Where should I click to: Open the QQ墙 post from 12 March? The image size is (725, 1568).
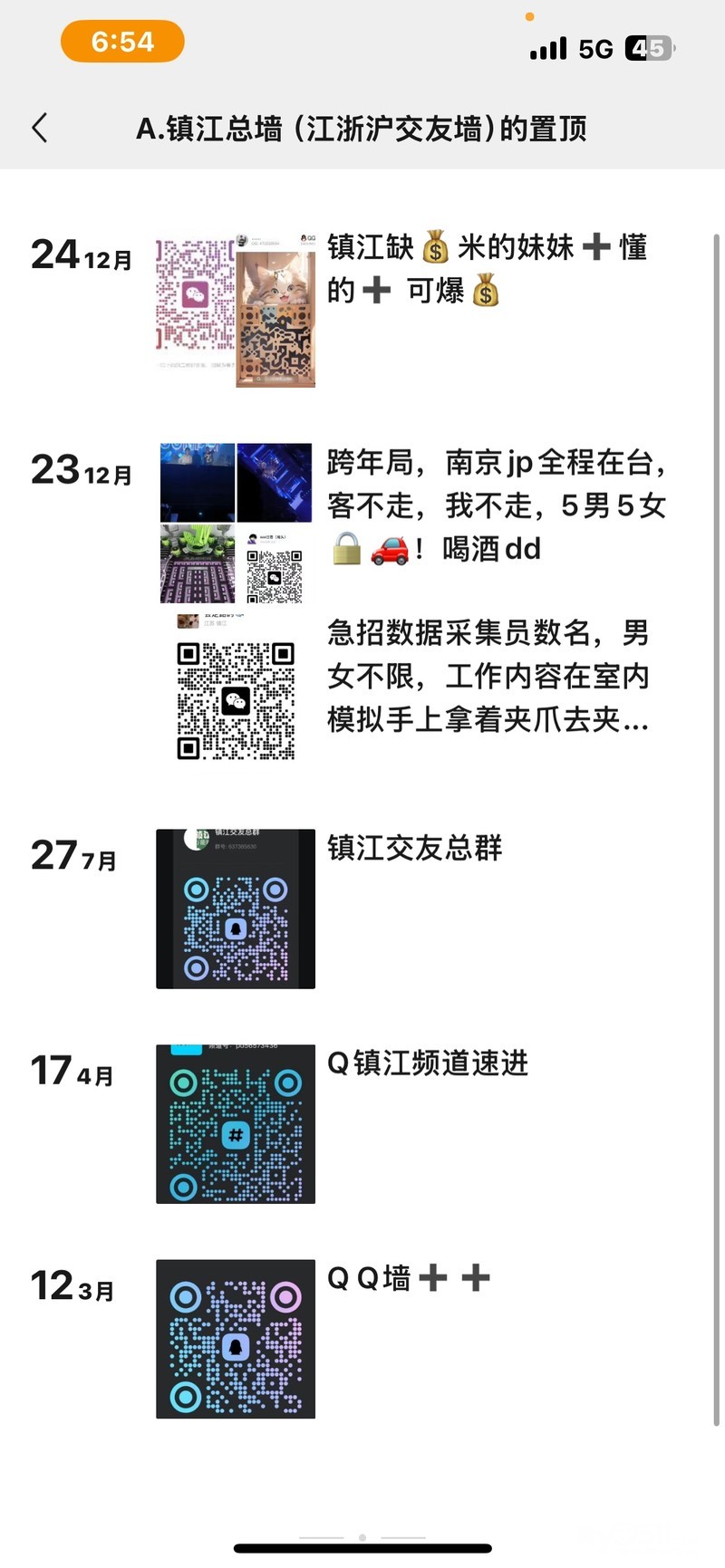click(408, 1278)
